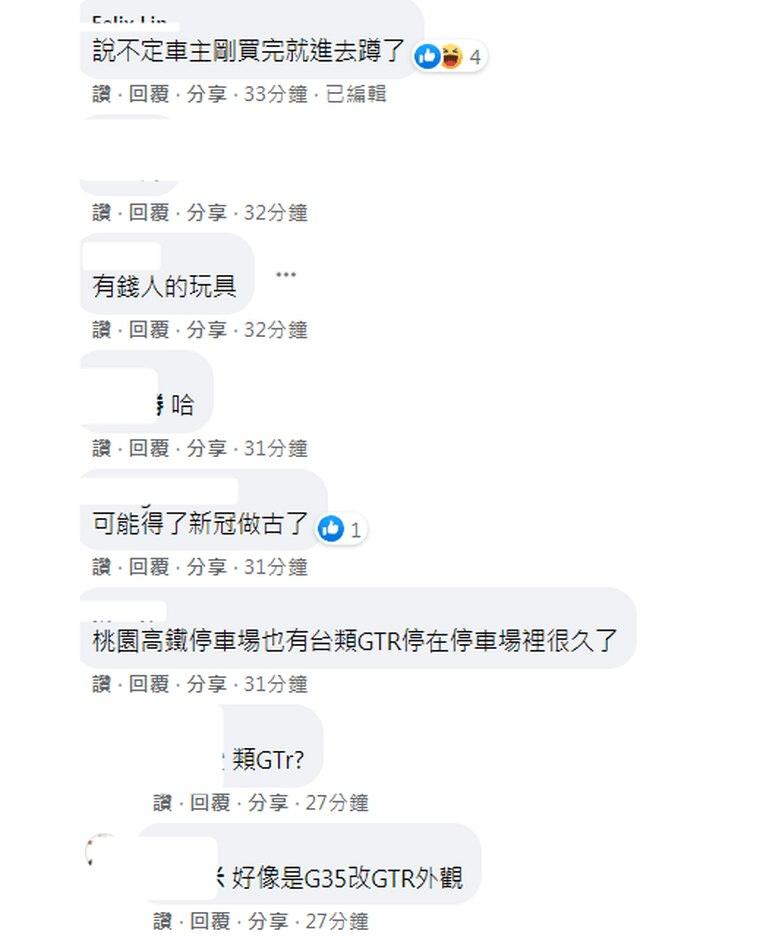The height and width of the screenshot is (940, 760).
Task: Reply to the 桃園高鐵停車場 comment
Action: [x=149, y=684]
